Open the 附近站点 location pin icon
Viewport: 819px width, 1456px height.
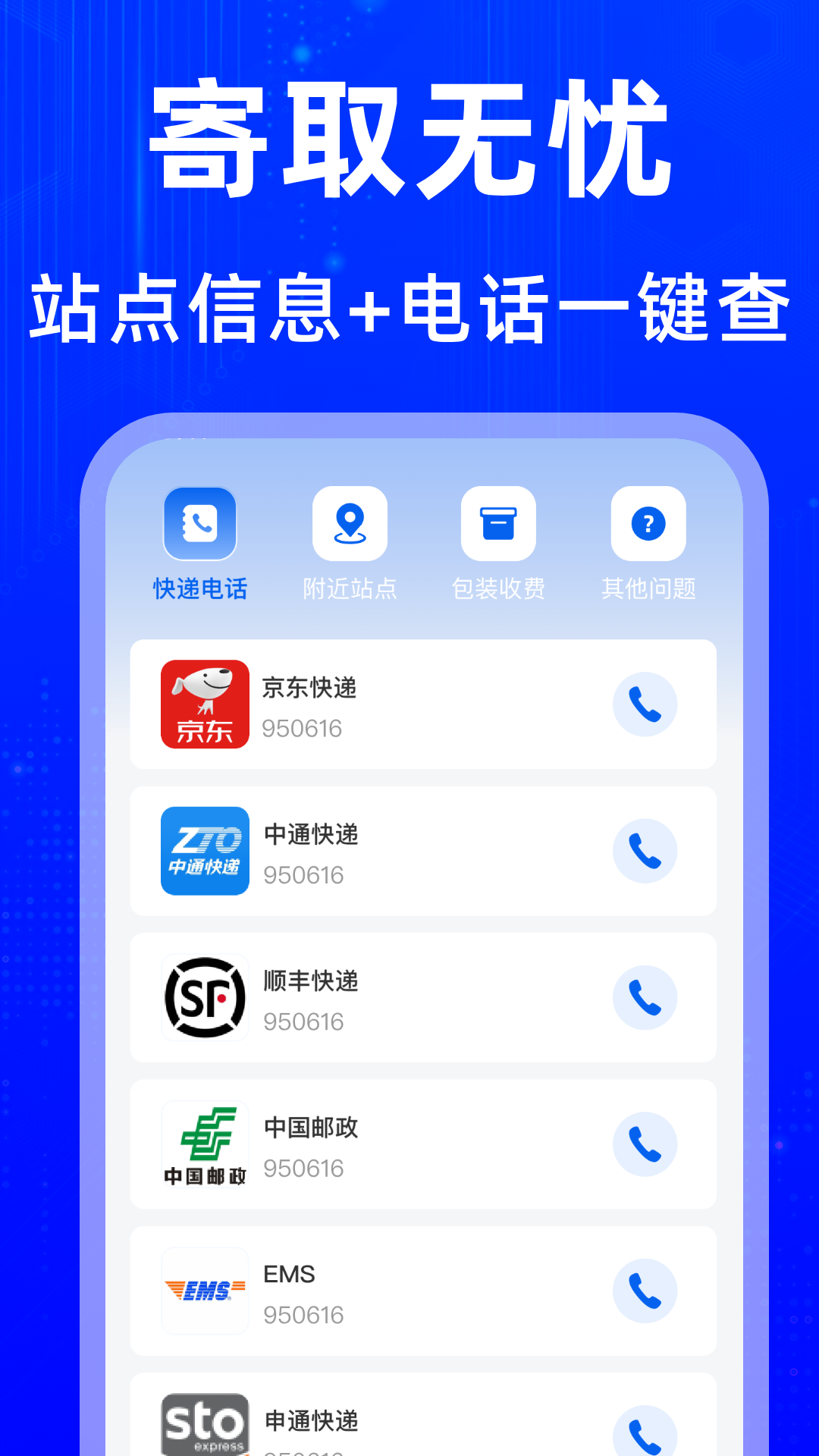(x=350, y=523)
